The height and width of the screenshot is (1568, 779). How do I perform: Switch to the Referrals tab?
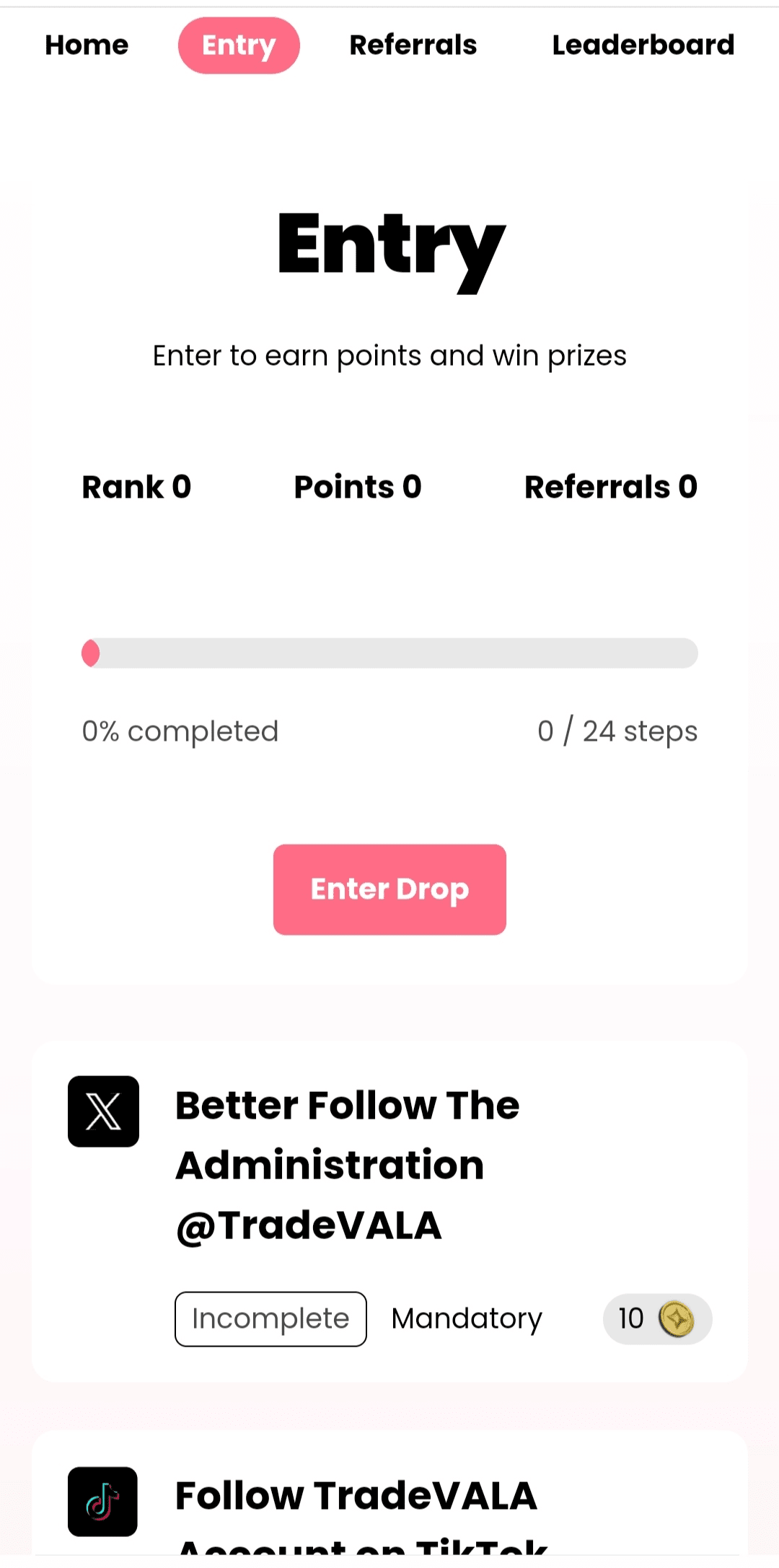(413, 45)
